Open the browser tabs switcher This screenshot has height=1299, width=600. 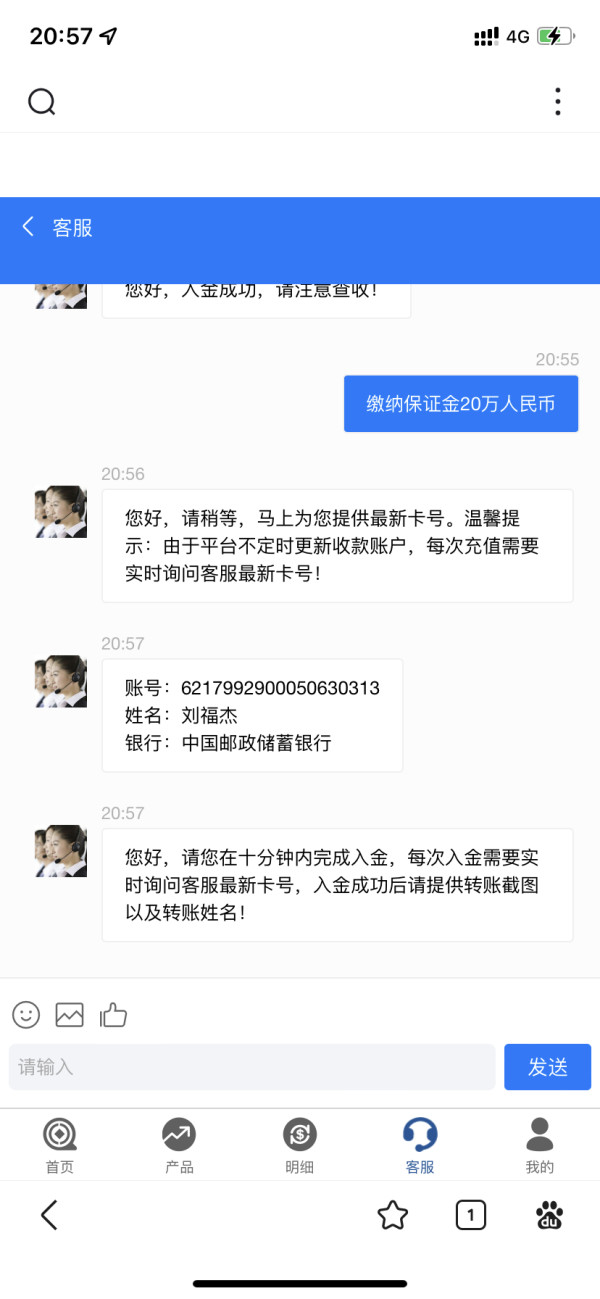[x=471, y=1215]
